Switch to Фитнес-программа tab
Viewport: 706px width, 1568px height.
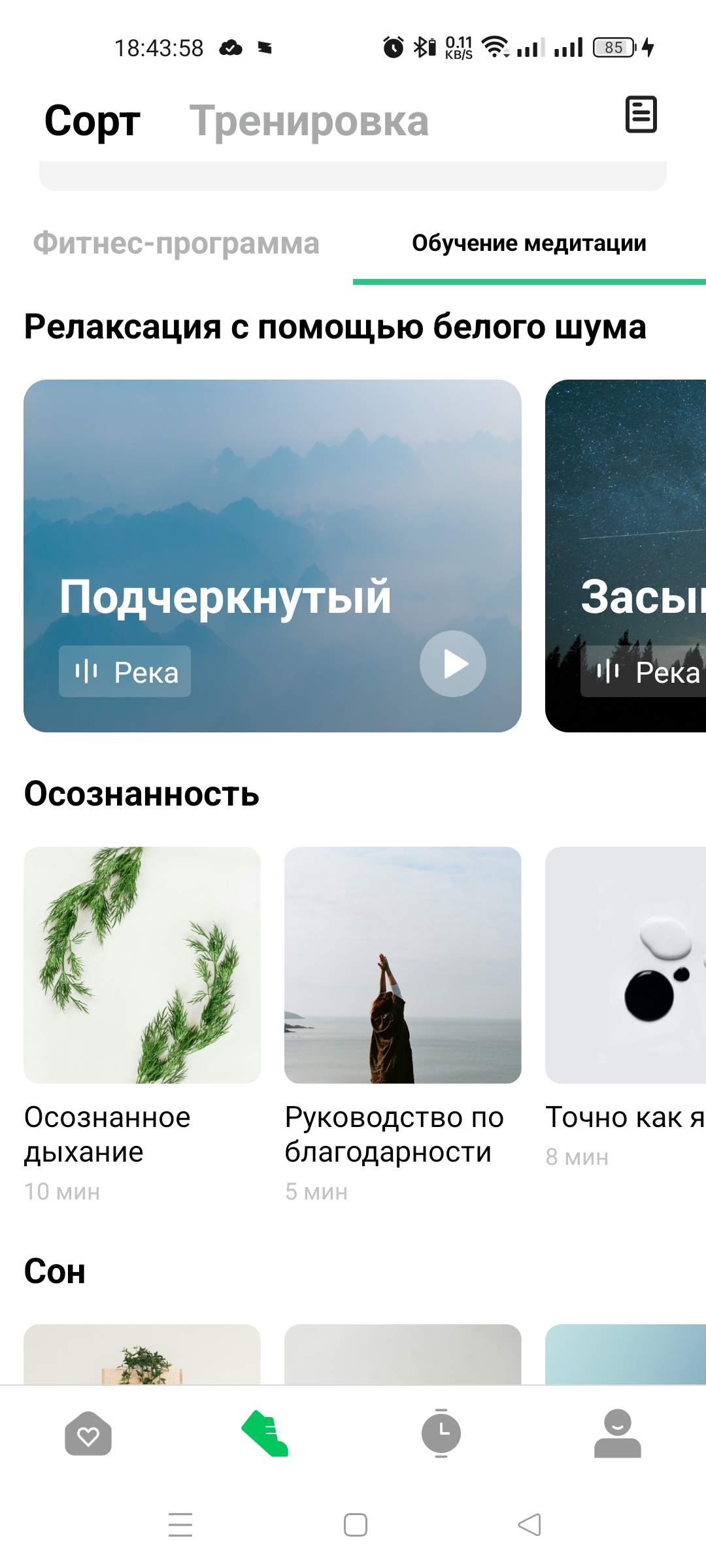pos(176,244)
